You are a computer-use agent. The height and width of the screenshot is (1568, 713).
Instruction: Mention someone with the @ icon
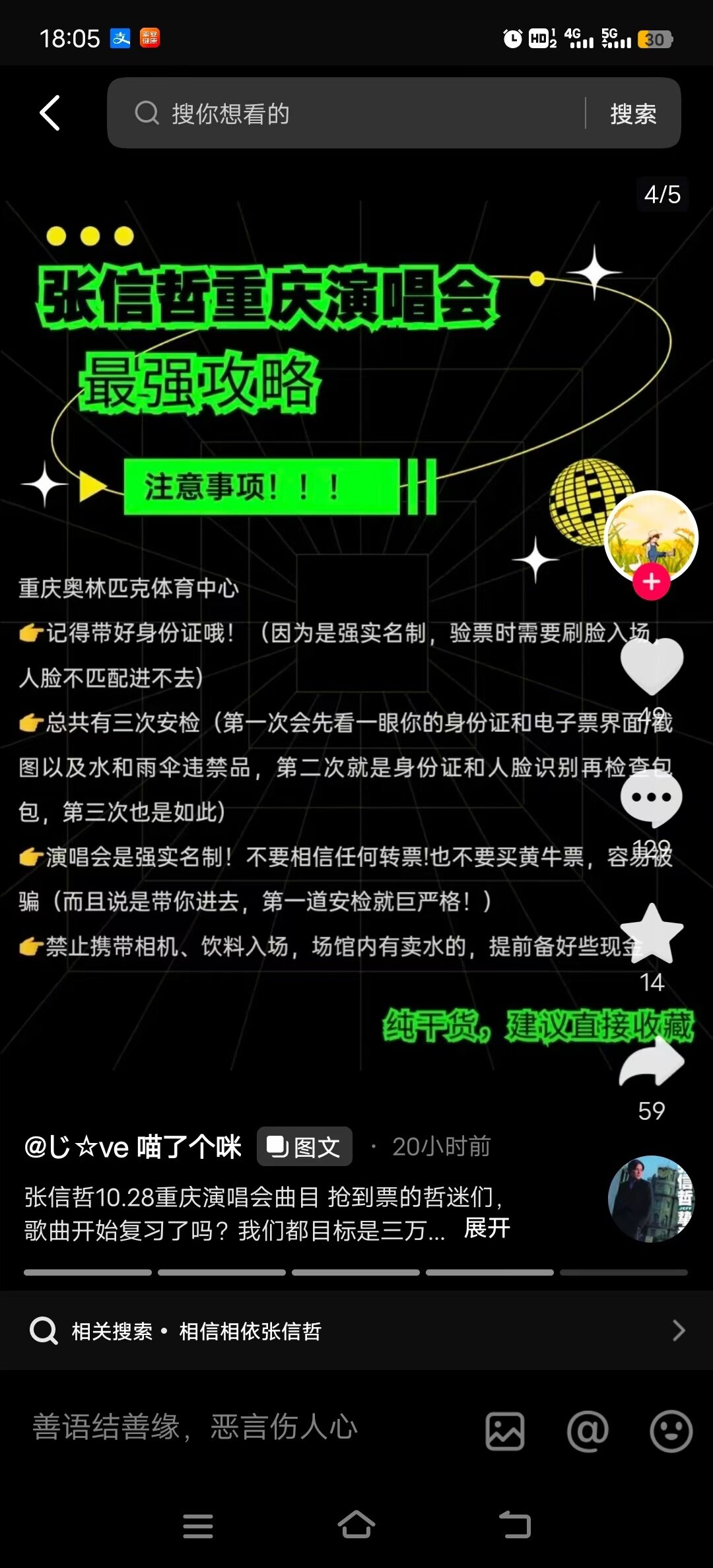588,1431
